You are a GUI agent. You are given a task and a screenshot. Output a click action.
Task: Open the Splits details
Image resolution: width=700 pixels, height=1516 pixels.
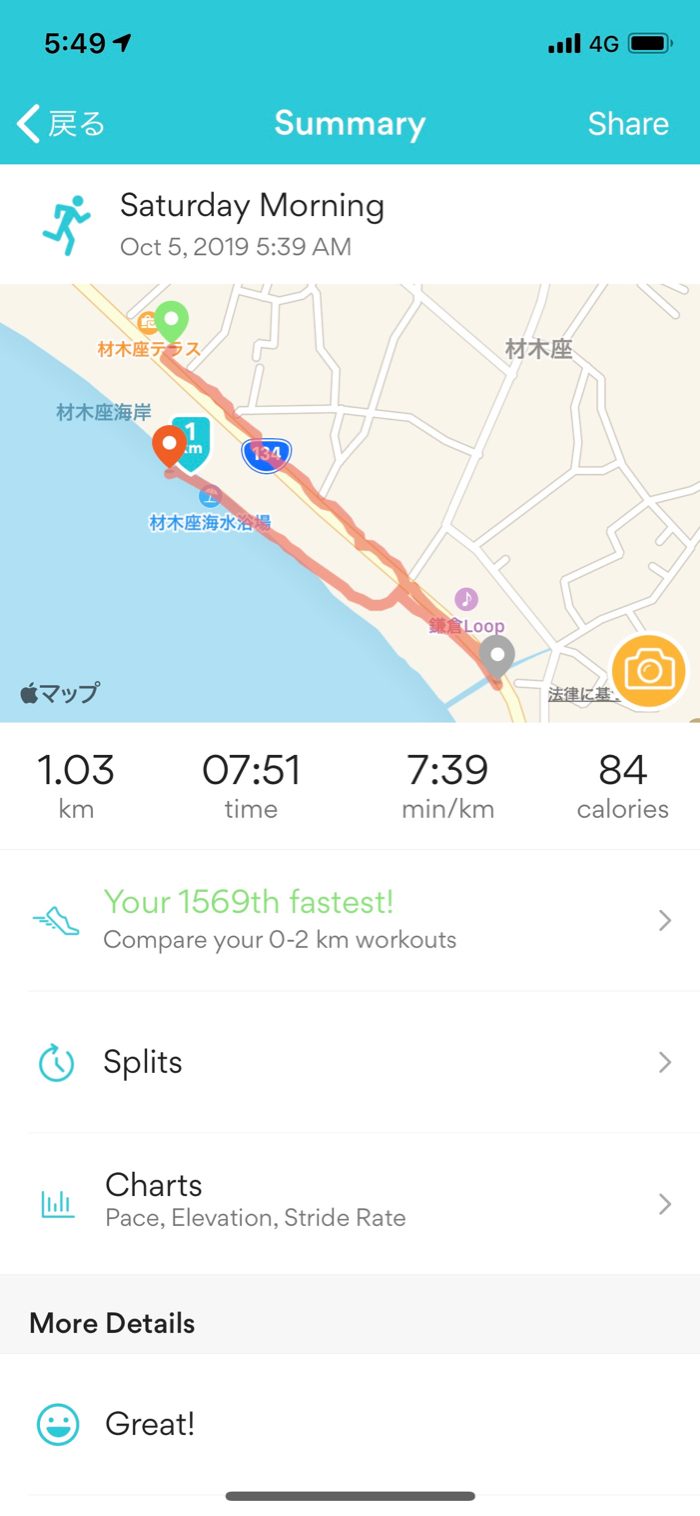coord(350,1062)
